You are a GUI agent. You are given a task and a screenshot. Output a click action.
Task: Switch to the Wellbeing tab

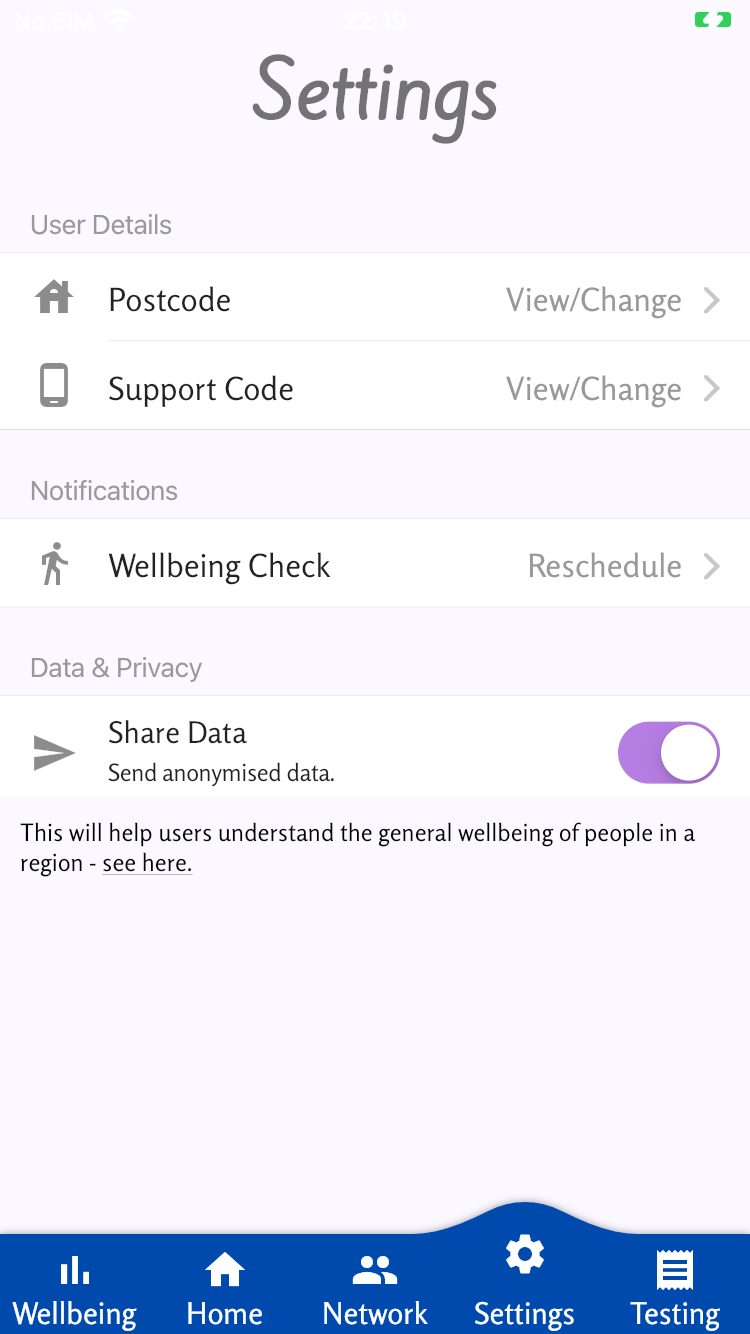[75, 1290]
